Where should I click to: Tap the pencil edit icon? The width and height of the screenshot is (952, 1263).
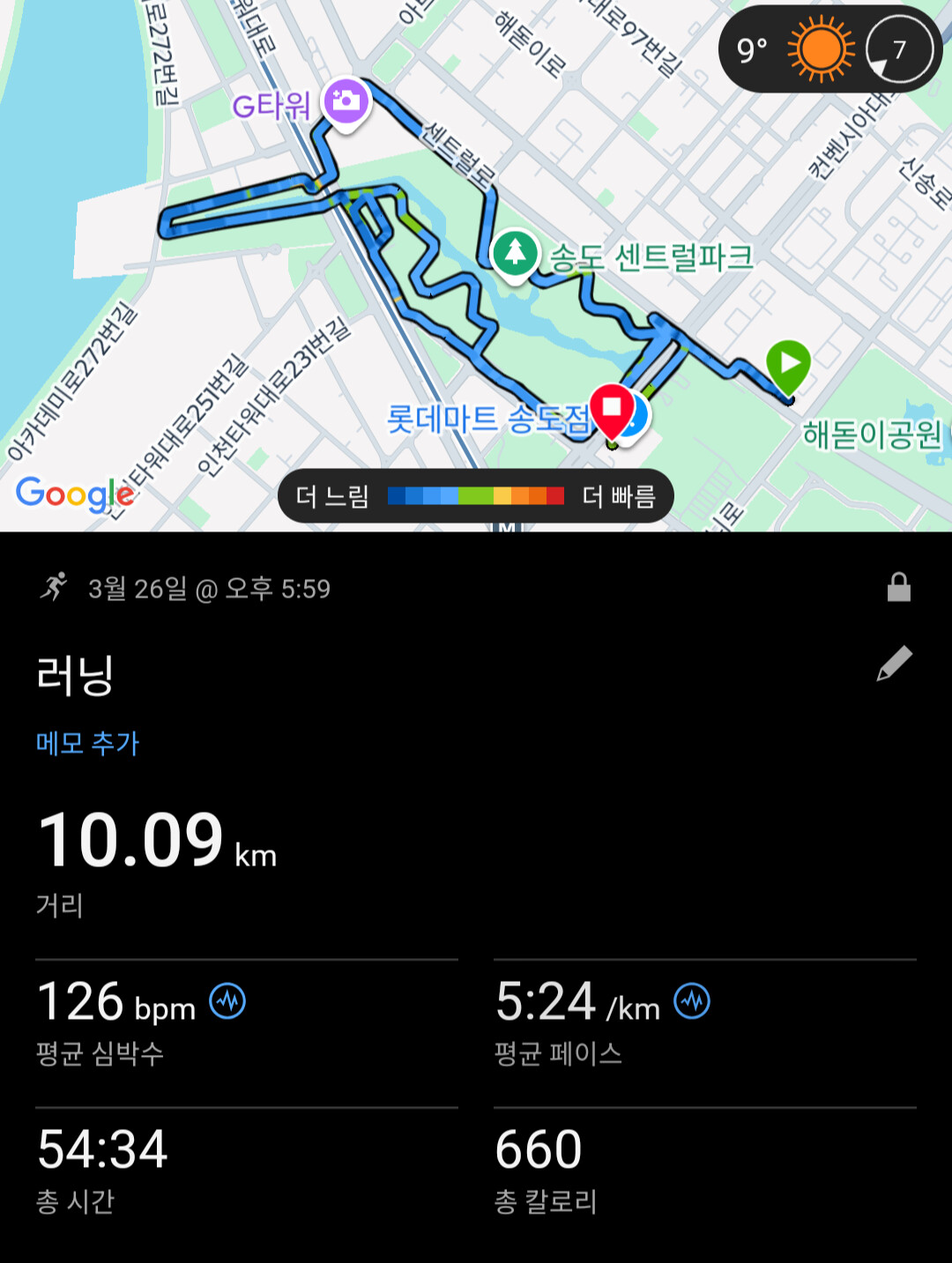(894, 664)
